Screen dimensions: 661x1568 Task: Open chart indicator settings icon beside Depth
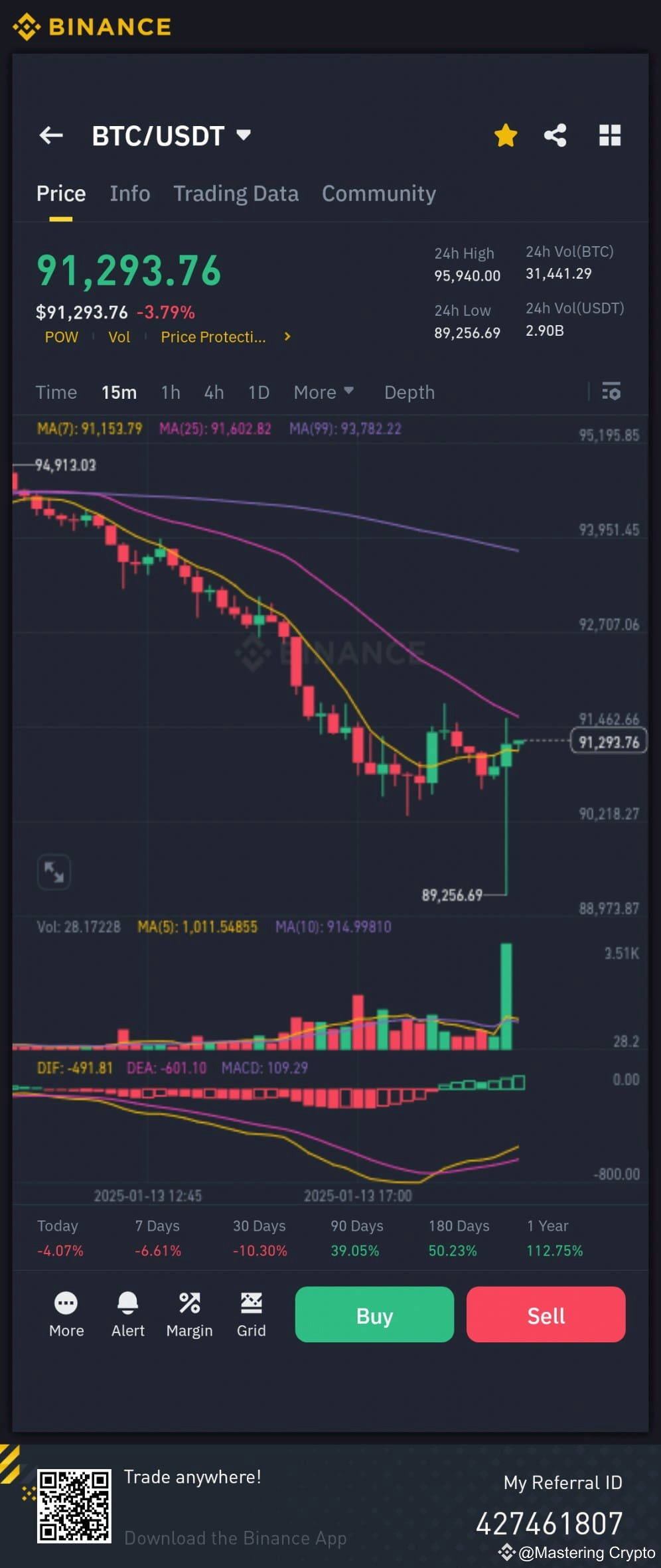(x=611, y=392)
